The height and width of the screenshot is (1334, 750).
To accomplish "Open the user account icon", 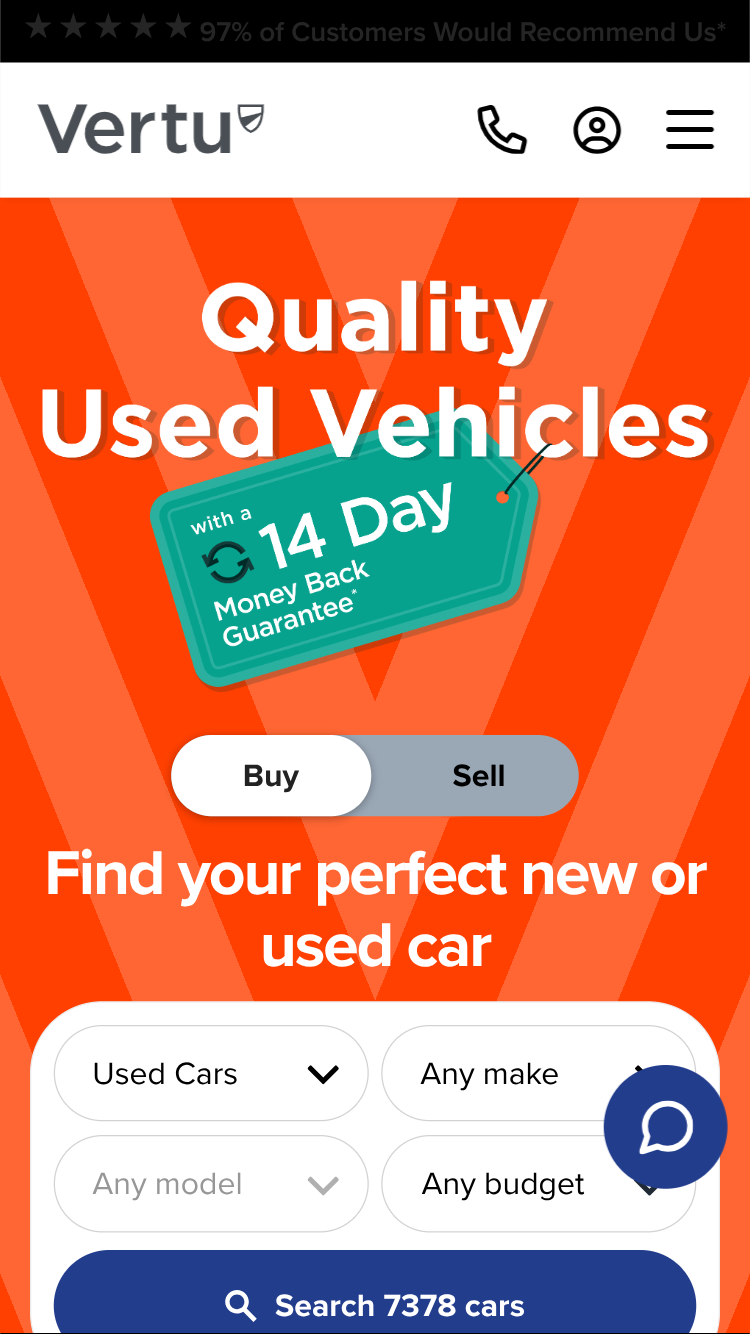I will [x=597, y=130].
